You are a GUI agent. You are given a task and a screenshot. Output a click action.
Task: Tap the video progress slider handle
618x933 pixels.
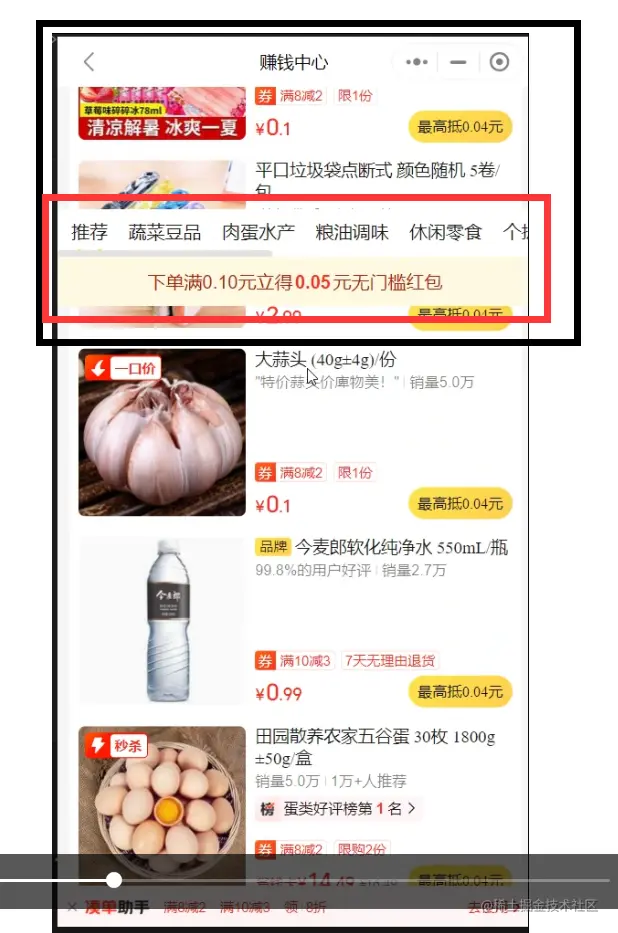(114, 880)
